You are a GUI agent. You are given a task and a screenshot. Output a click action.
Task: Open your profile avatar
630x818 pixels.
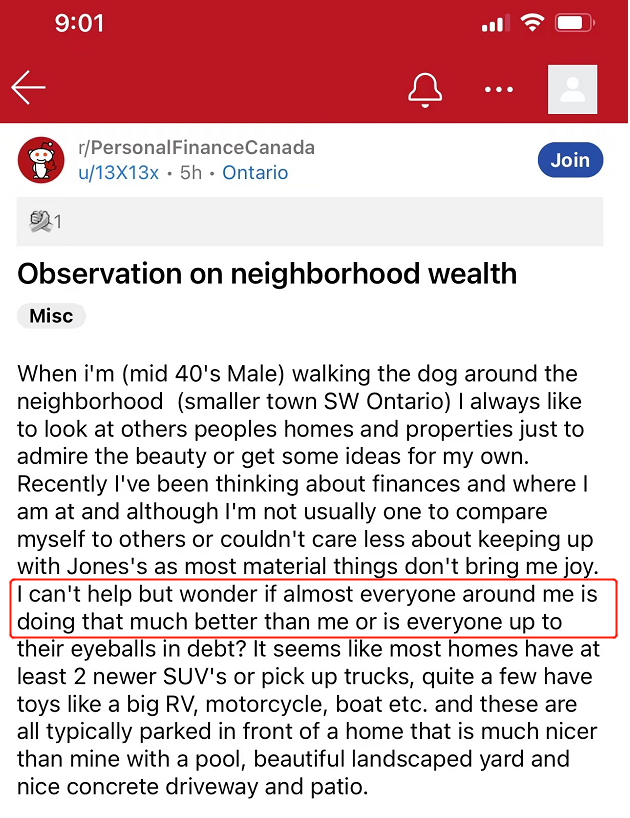point(572,89)
